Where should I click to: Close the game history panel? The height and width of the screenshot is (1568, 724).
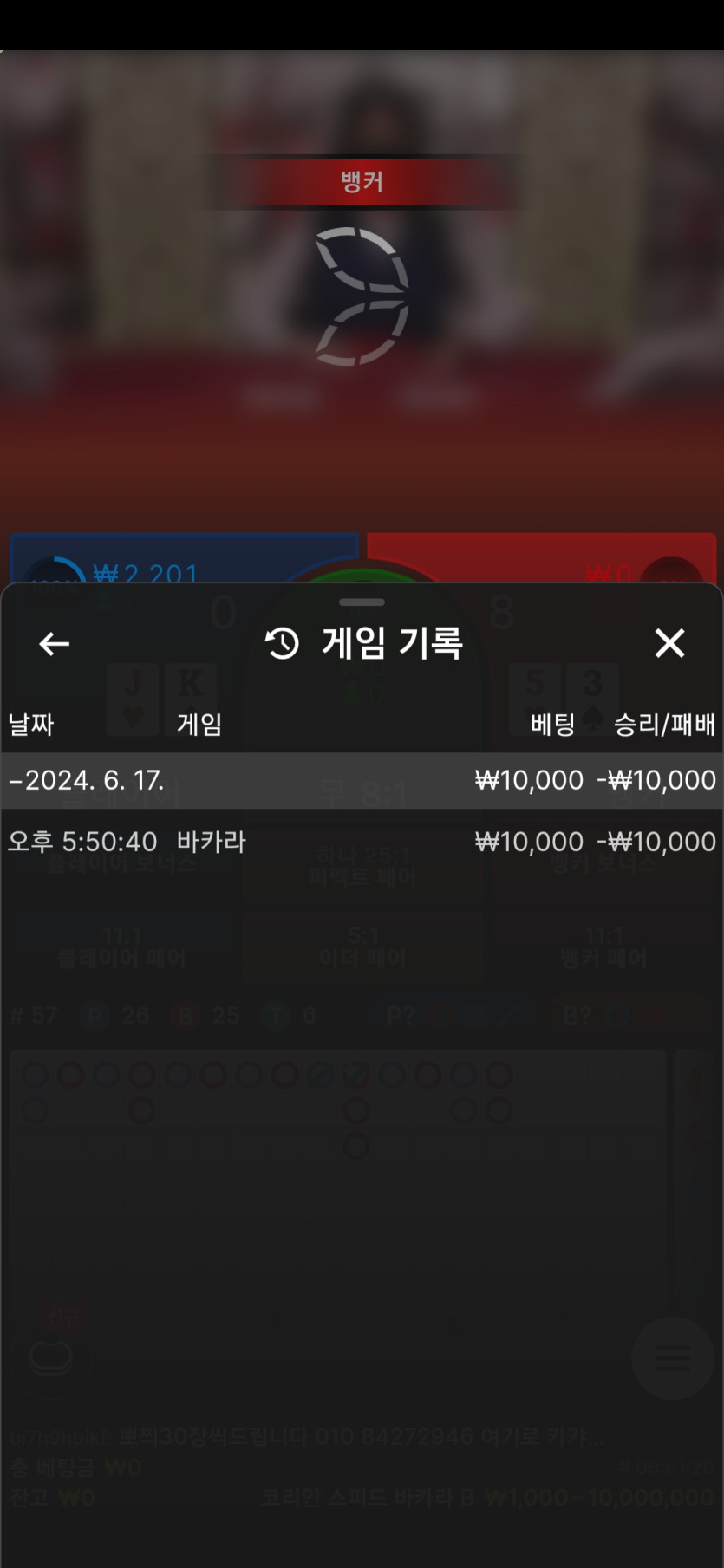click(669, 644)
